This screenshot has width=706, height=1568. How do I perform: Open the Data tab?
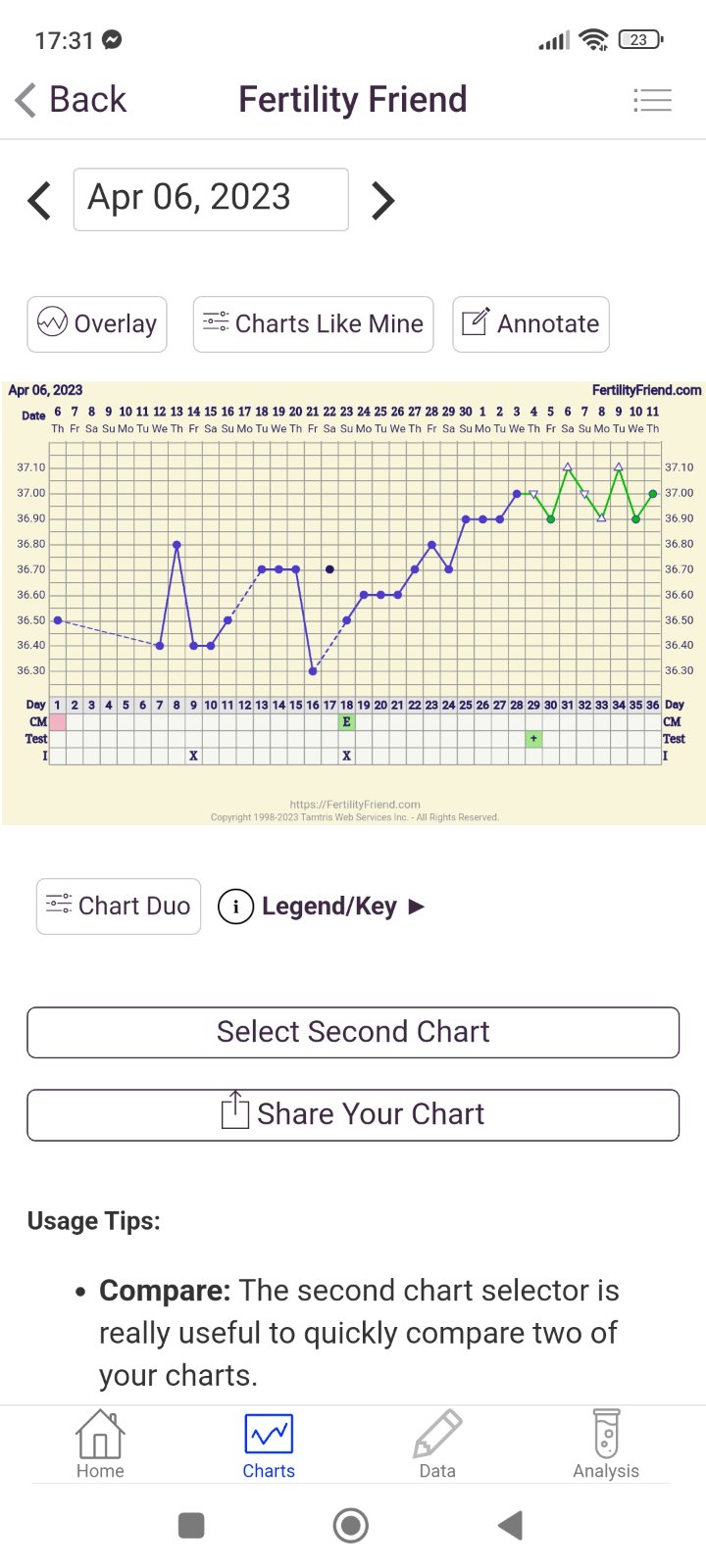(x=437, y=1445)
